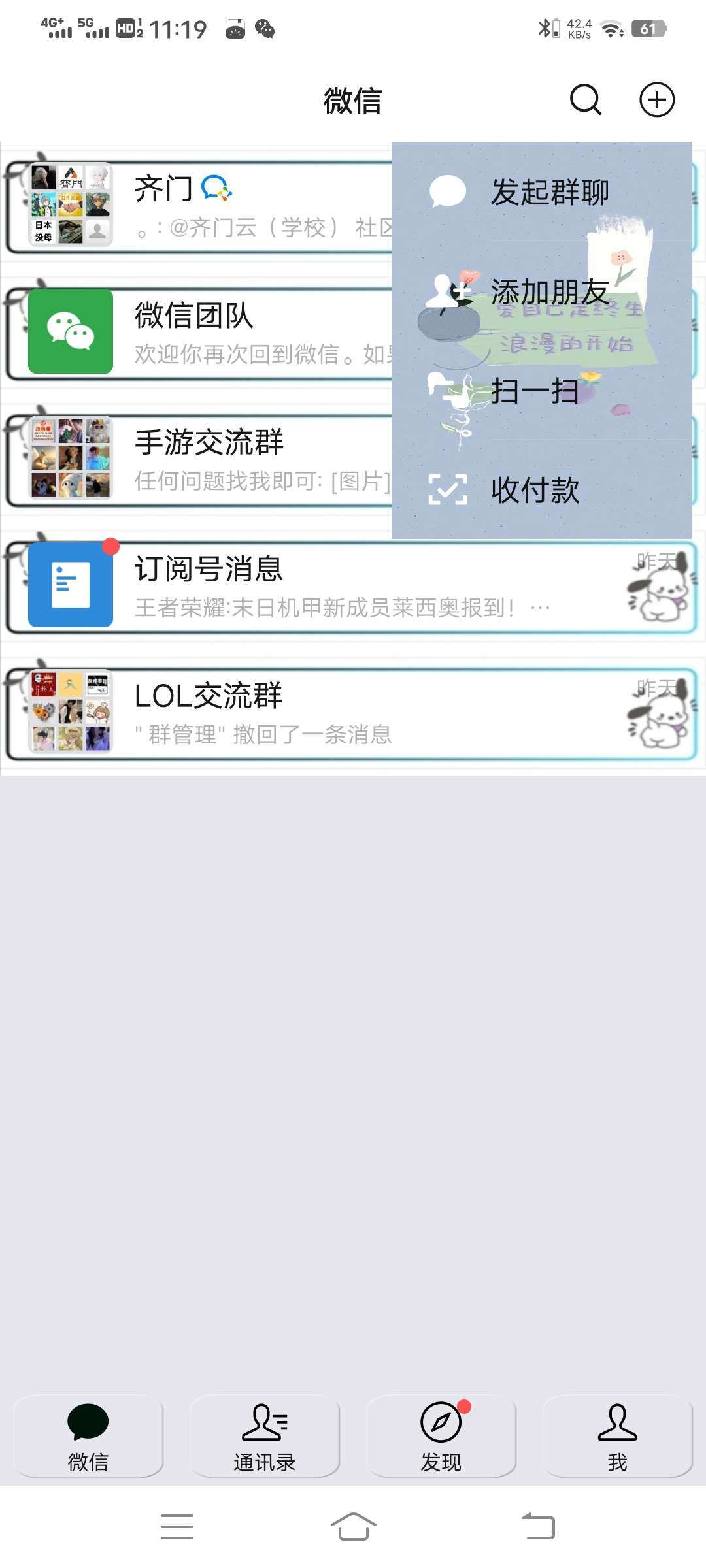Open the LOL交流群 group chat

click(x=340, y=713)
